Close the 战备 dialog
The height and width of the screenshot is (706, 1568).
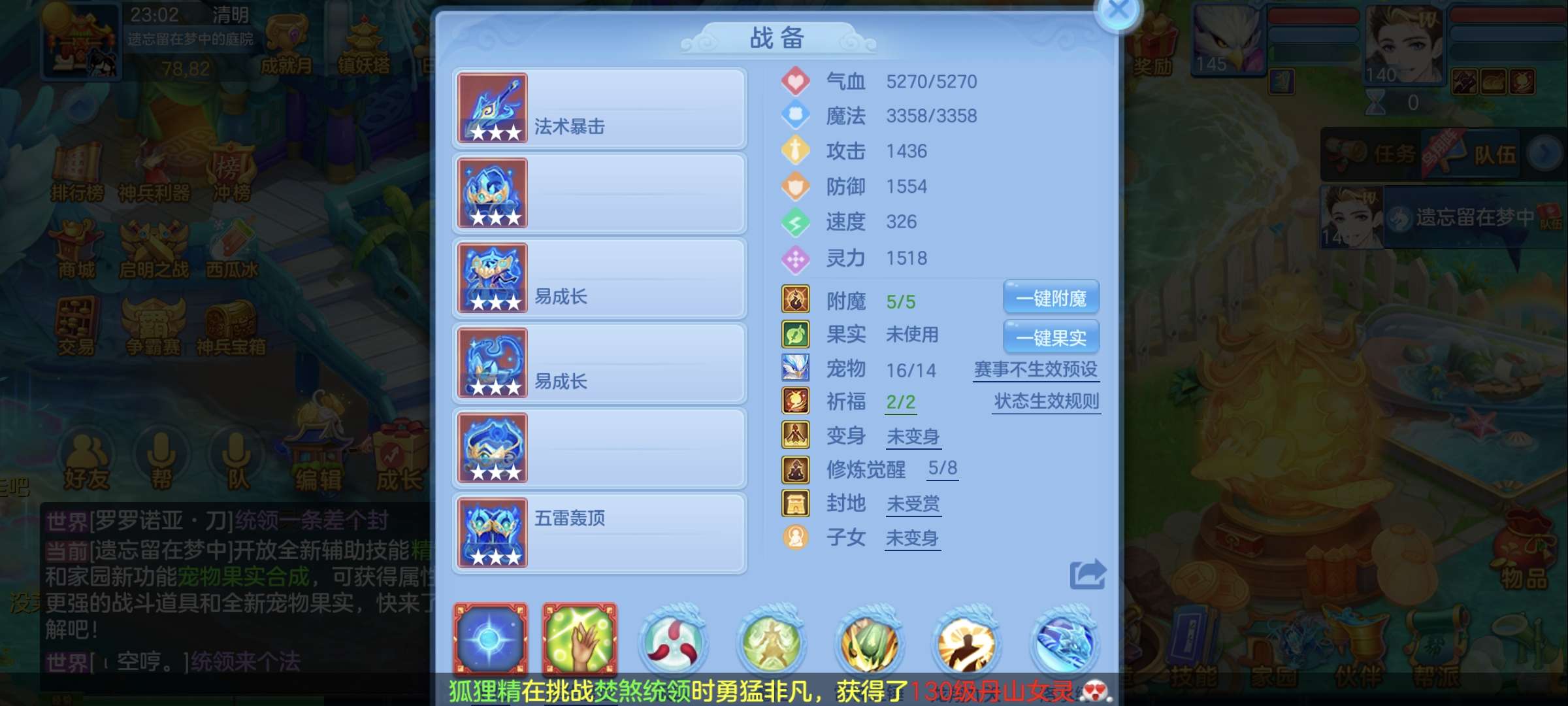coord(1118,10)
